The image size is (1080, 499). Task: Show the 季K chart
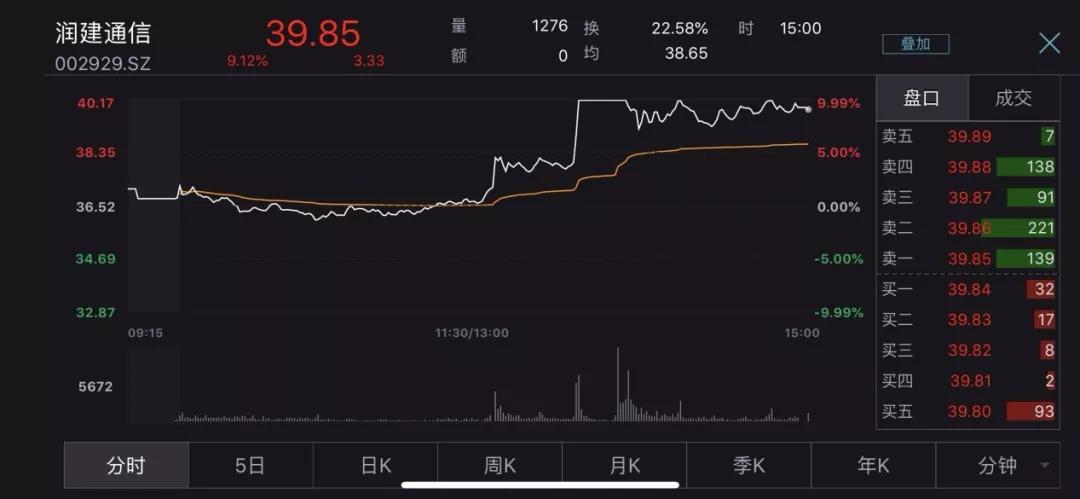point(748,465)
